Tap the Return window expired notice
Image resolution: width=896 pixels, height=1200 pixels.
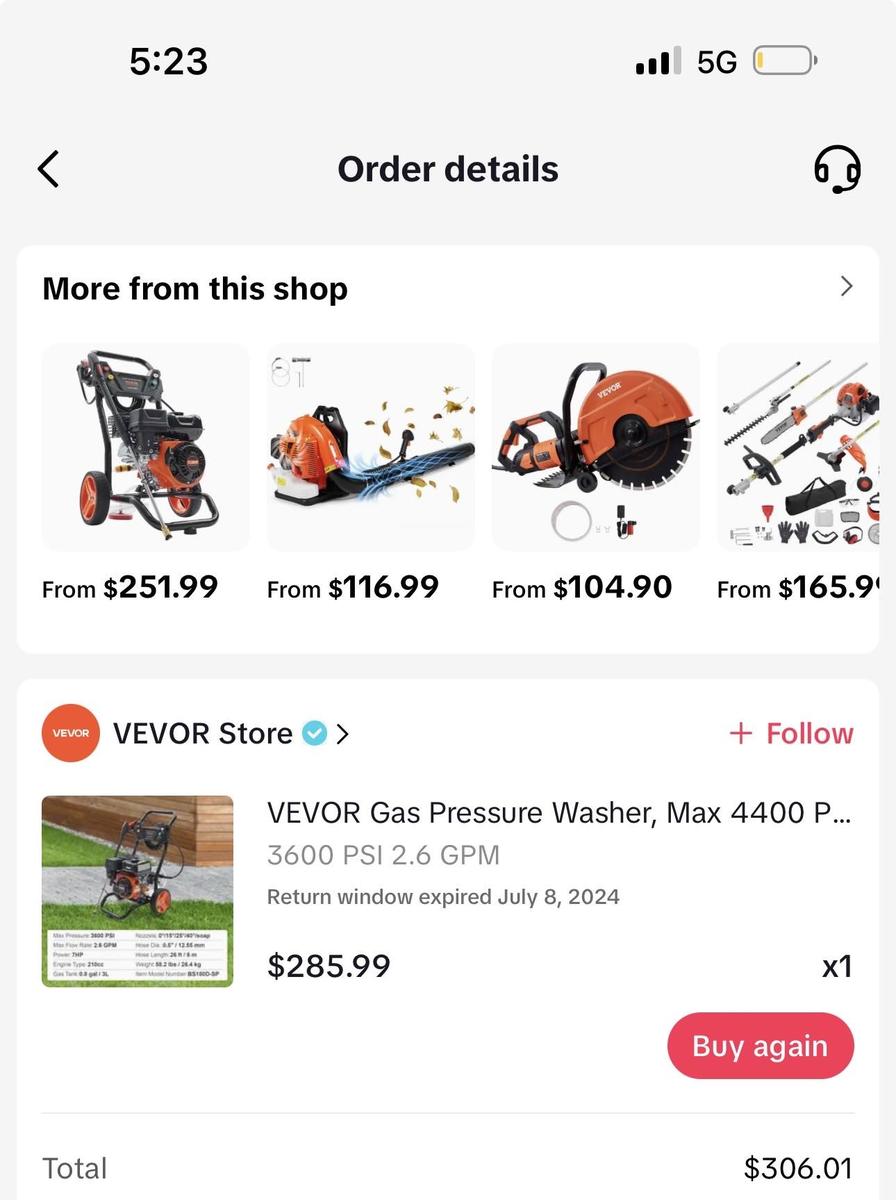click(443, 896)
